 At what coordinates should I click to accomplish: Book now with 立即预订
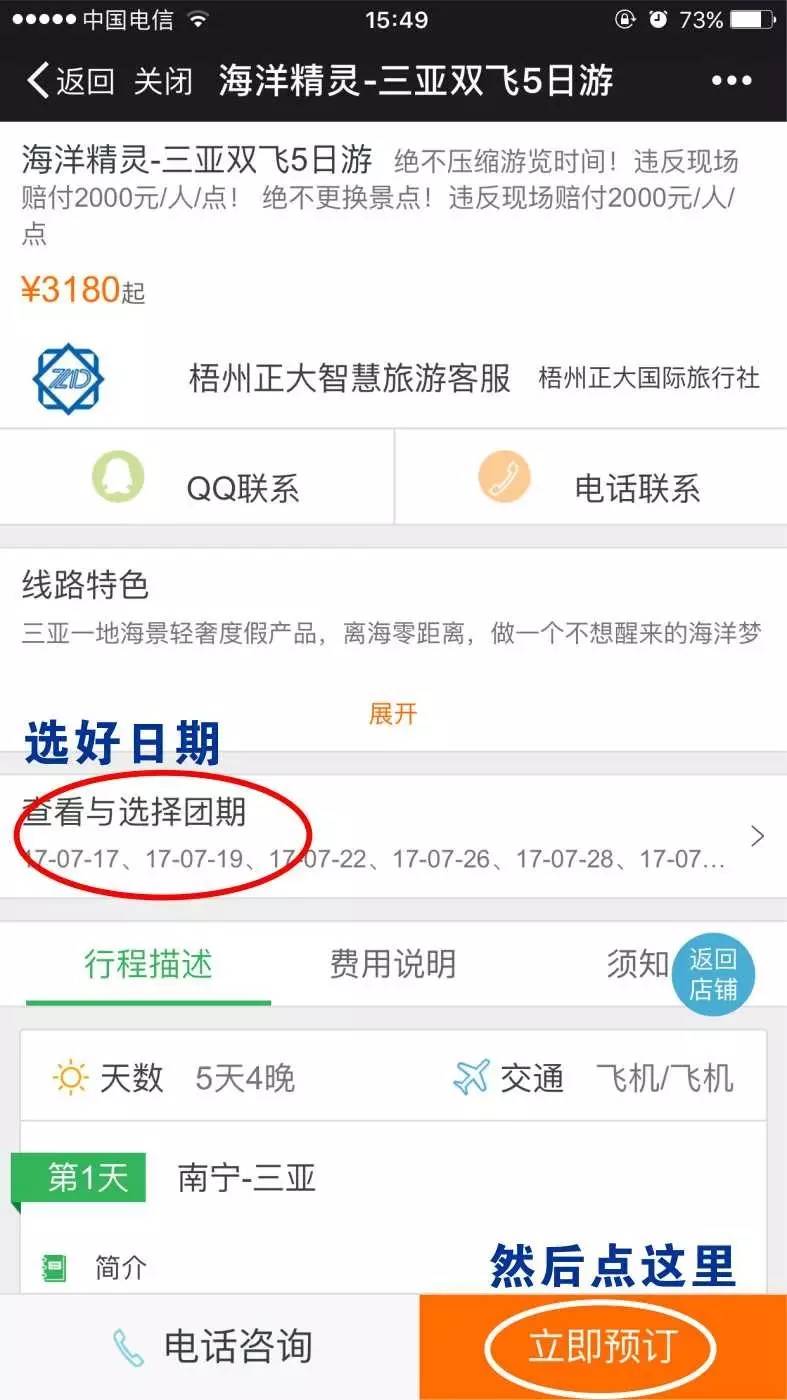pos(603,1347)
